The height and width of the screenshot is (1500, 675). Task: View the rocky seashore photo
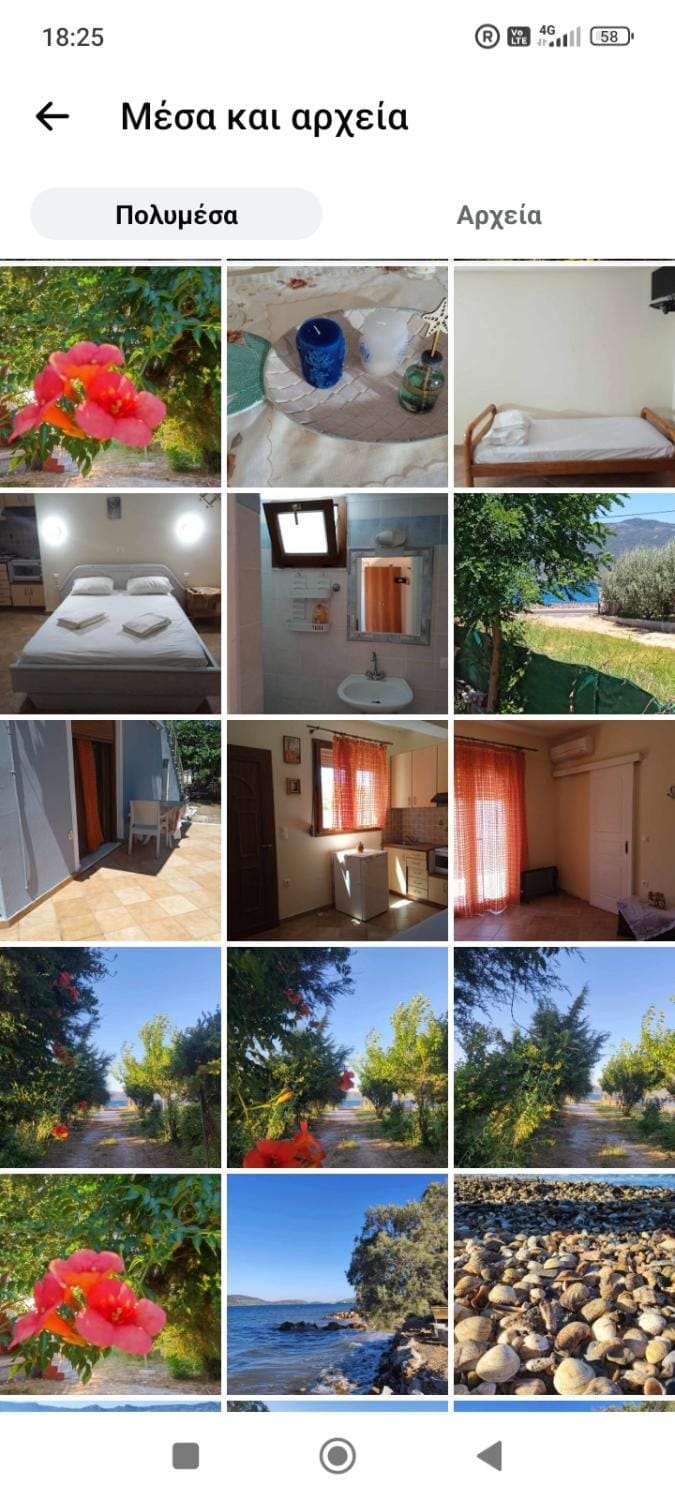click(337, 1284)
